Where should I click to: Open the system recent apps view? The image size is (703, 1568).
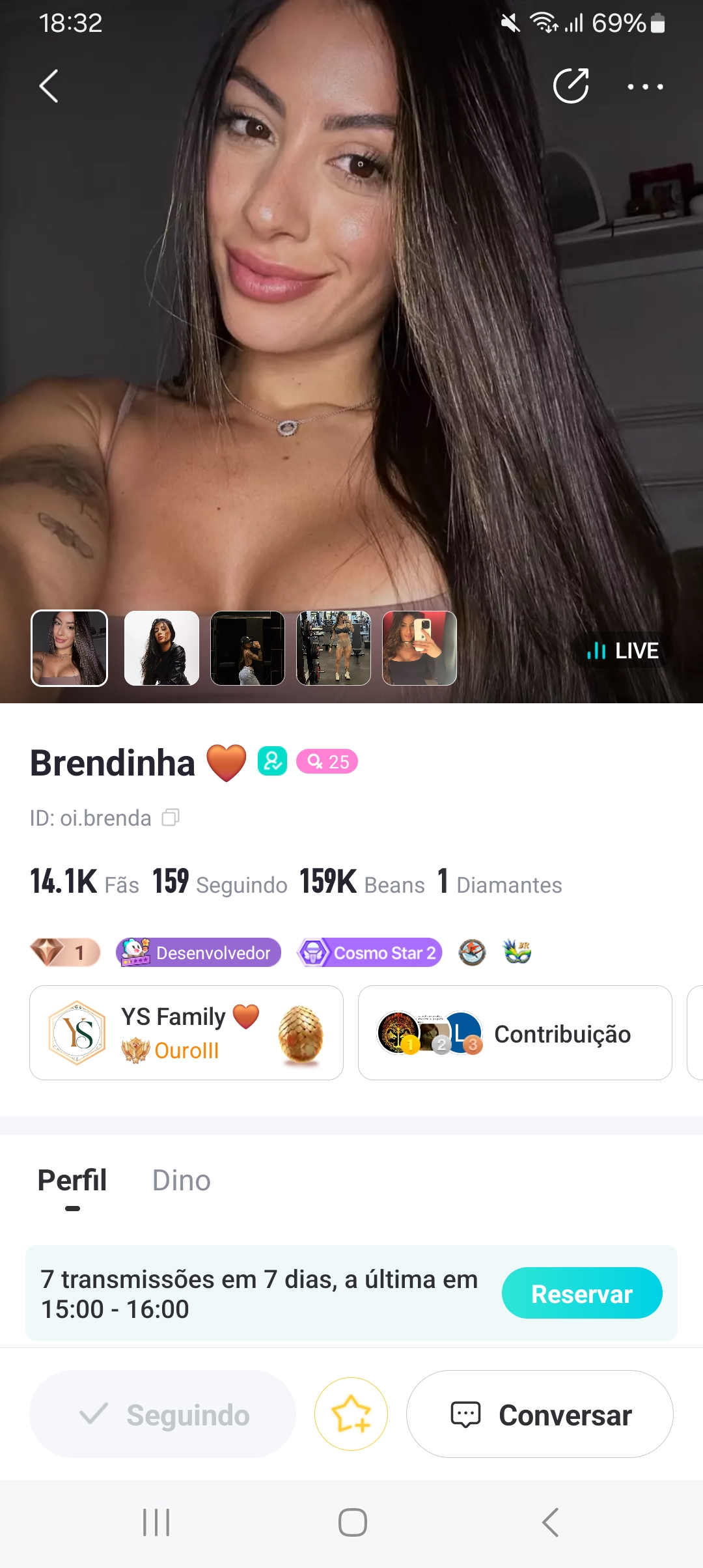(156, 1522)
